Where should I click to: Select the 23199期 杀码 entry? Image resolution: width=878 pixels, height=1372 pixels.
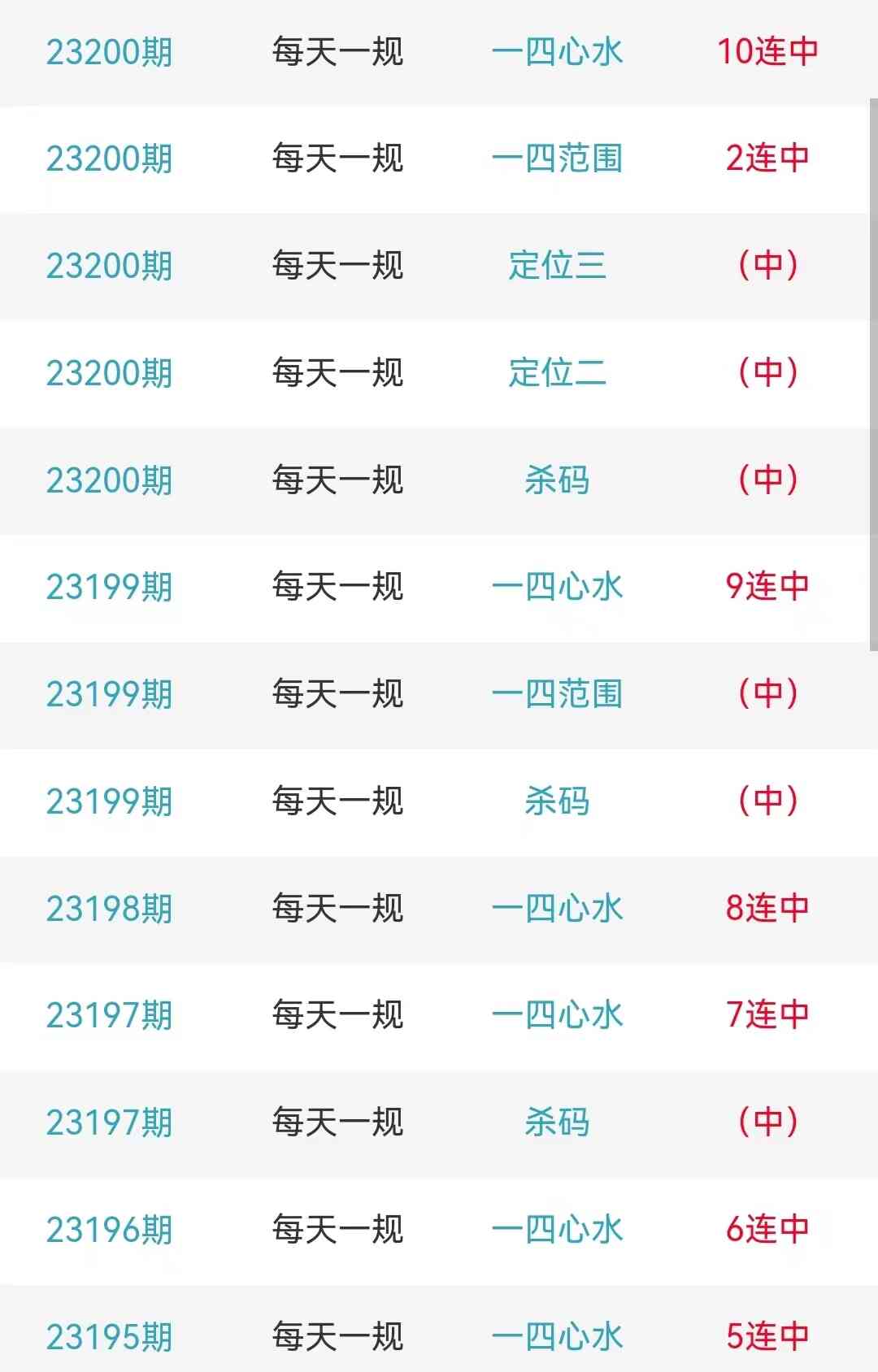557,801
